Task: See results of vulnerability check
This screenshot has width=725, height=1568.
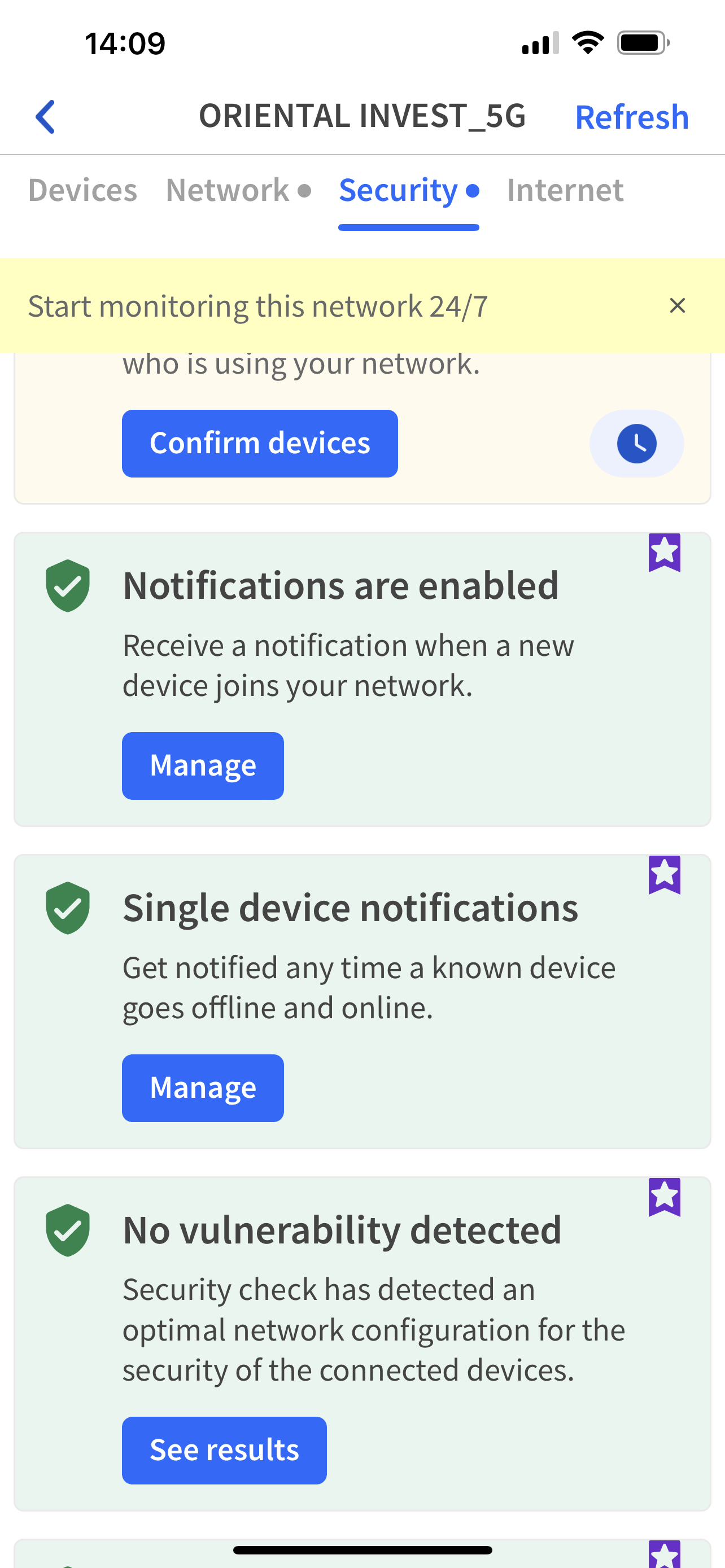Action: click(x=224, y=1450)
